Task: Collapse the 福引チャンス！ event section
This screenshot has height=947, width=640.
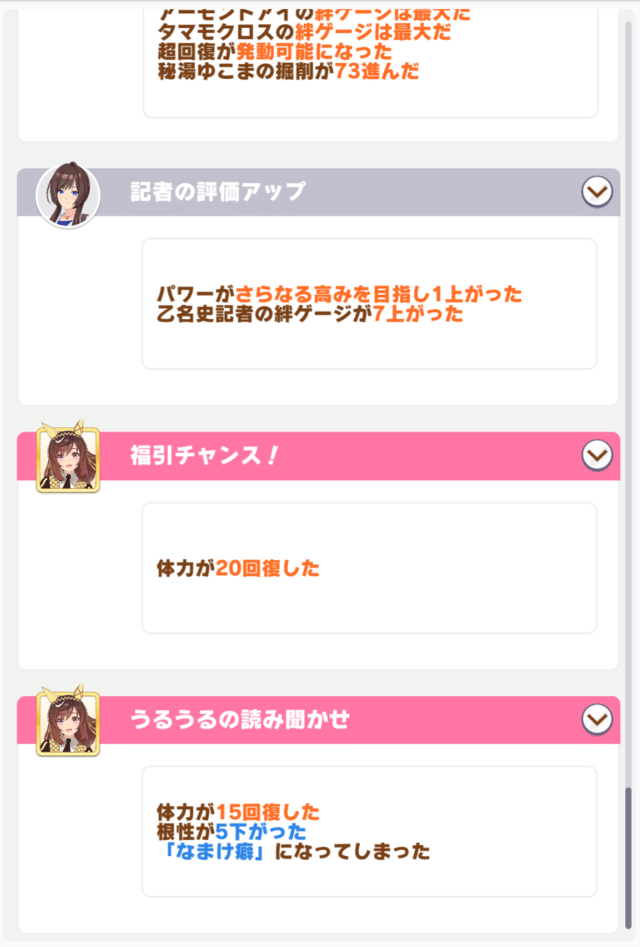Action: pos(596,455)
